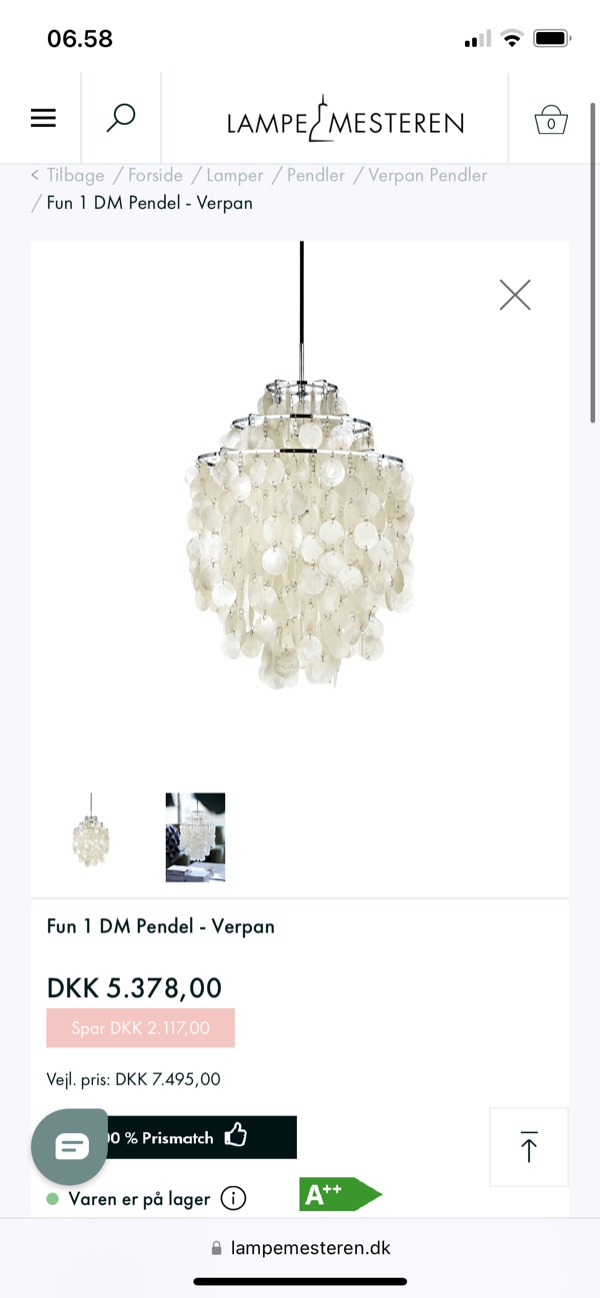Open the Verpan Pendler breadcrumb
The height and width of the screenshot is (1298, 600).
(x=427, y=175)
